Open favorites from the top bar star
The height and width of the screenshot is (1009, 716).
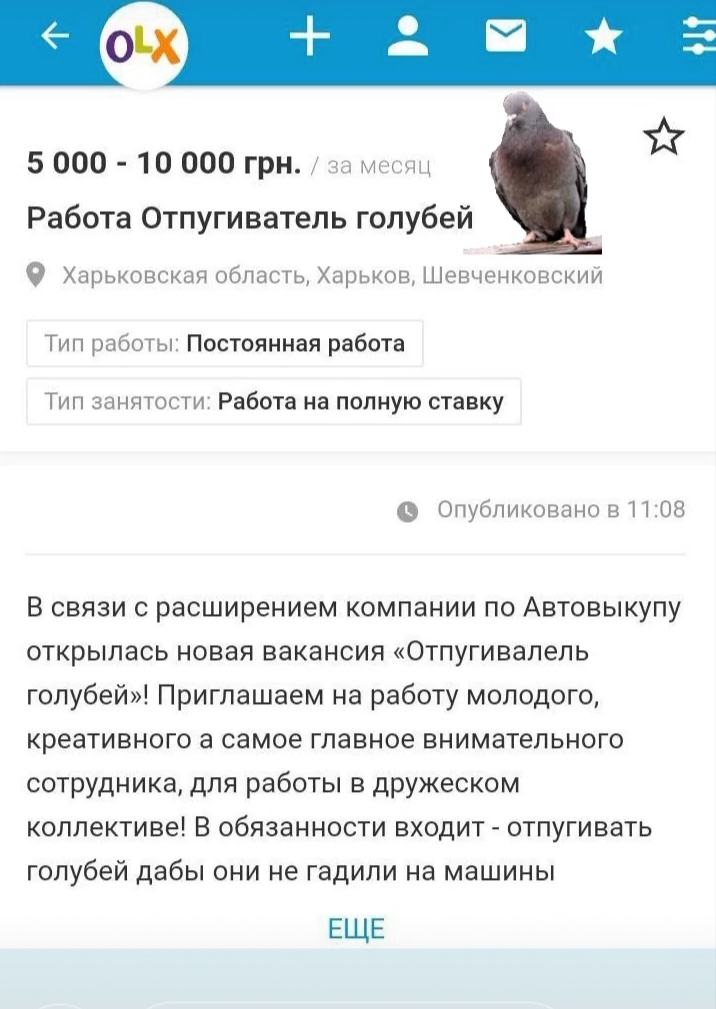(603, 39)
